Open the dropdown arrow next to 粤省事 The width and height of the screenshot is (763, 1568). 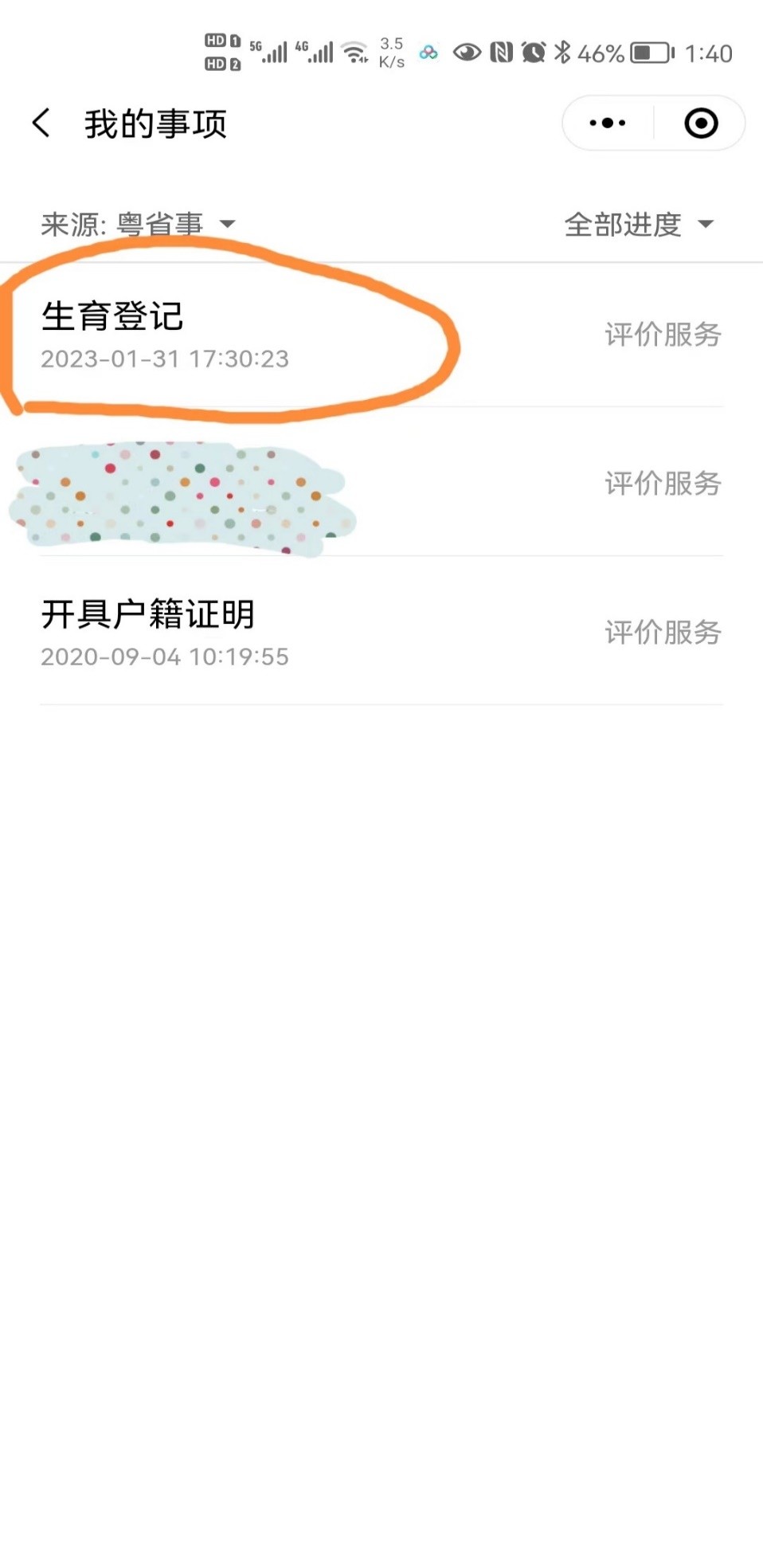pyautogui.click(x=229, y=226)
